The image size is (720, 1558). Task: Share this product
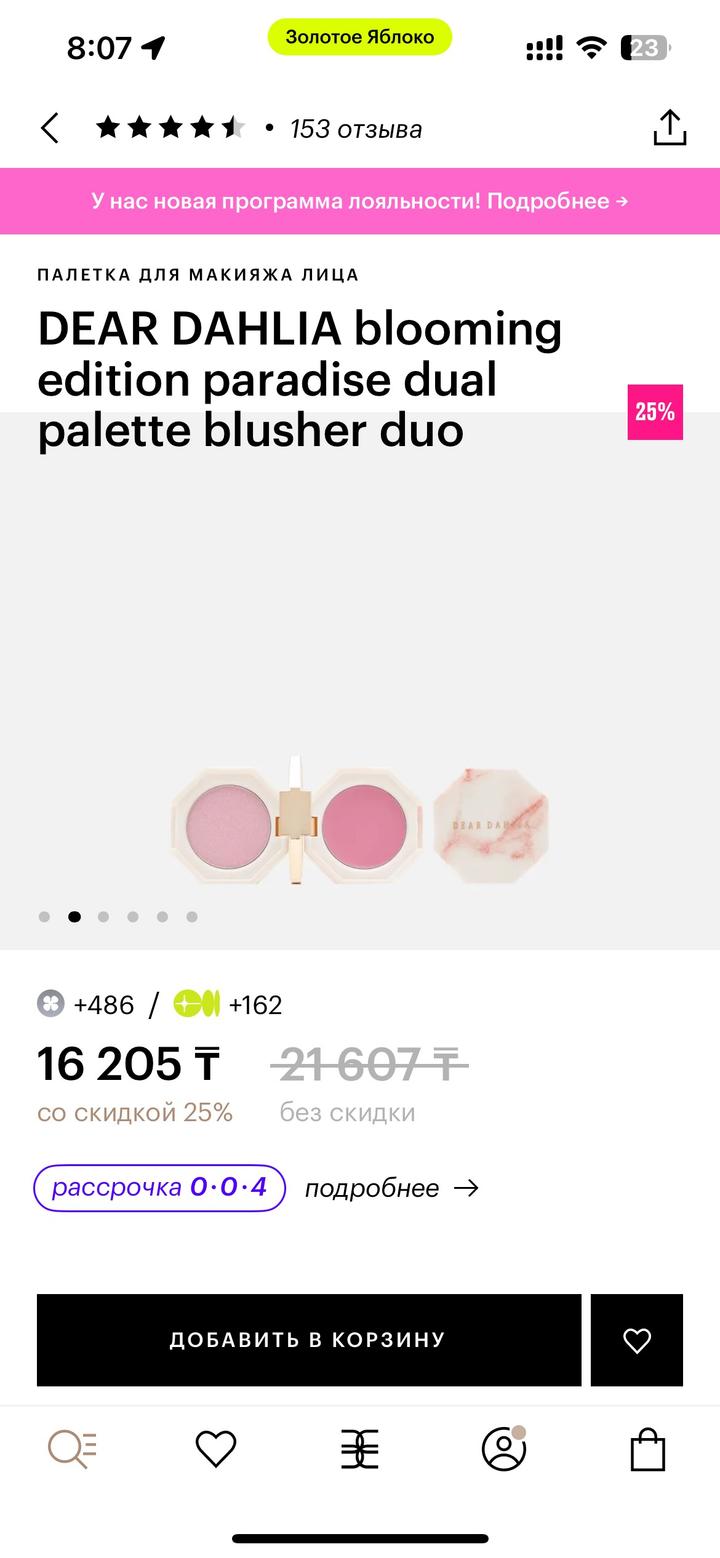pyautogui.click(x=669, y=128)
